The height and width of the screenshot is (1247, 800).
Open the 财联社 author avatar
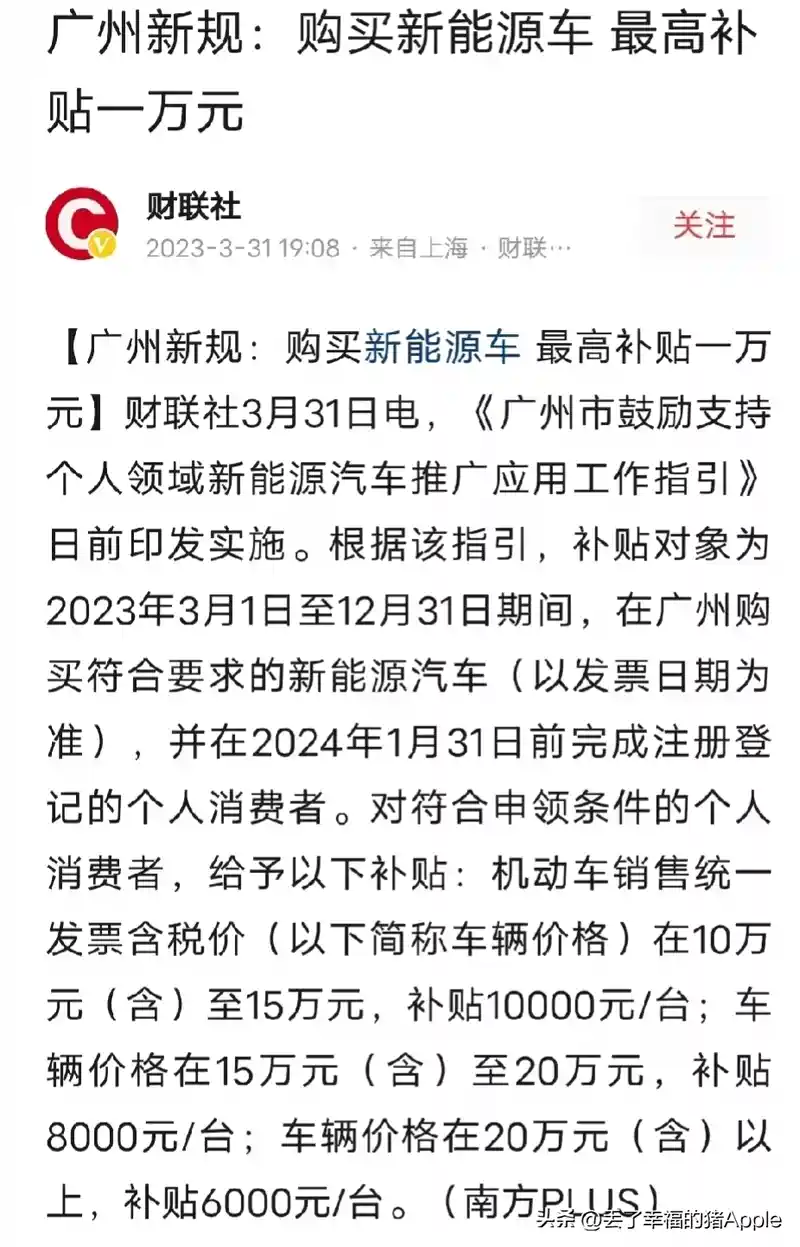81,223
